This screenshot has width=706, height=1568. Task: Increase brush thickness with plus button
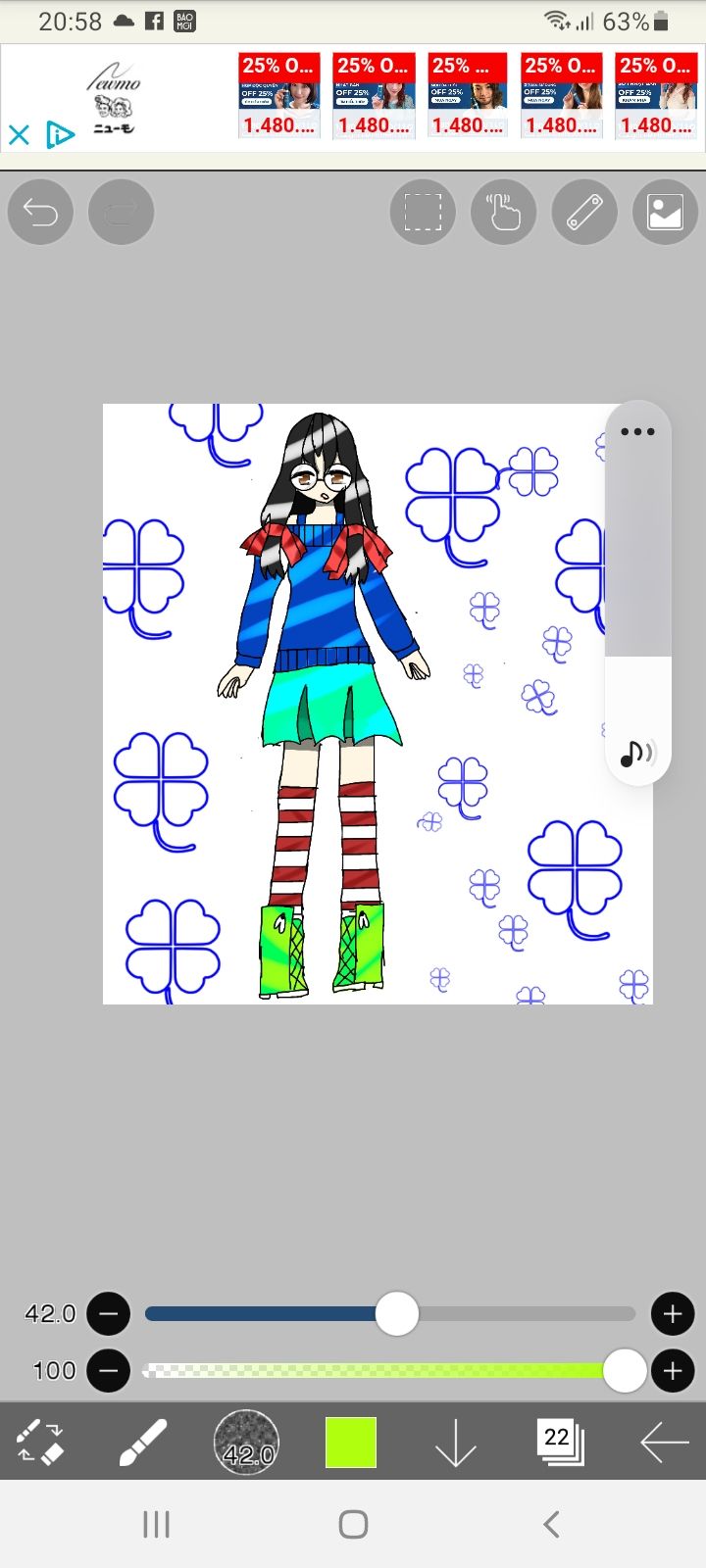click(673, 1314)
